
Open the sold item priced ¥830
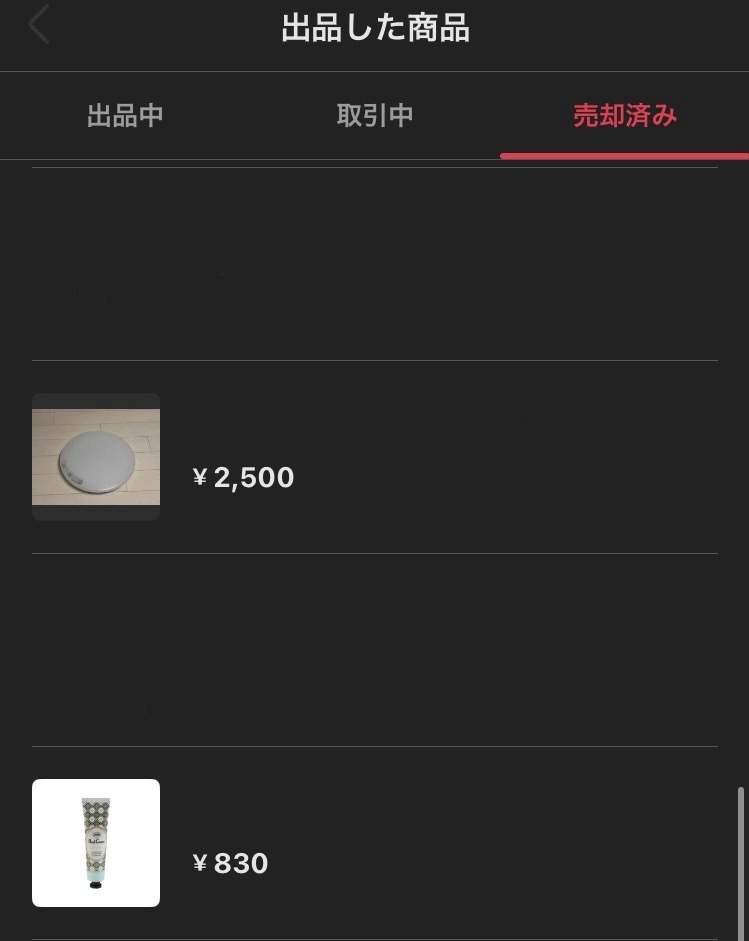click(374, 843)
